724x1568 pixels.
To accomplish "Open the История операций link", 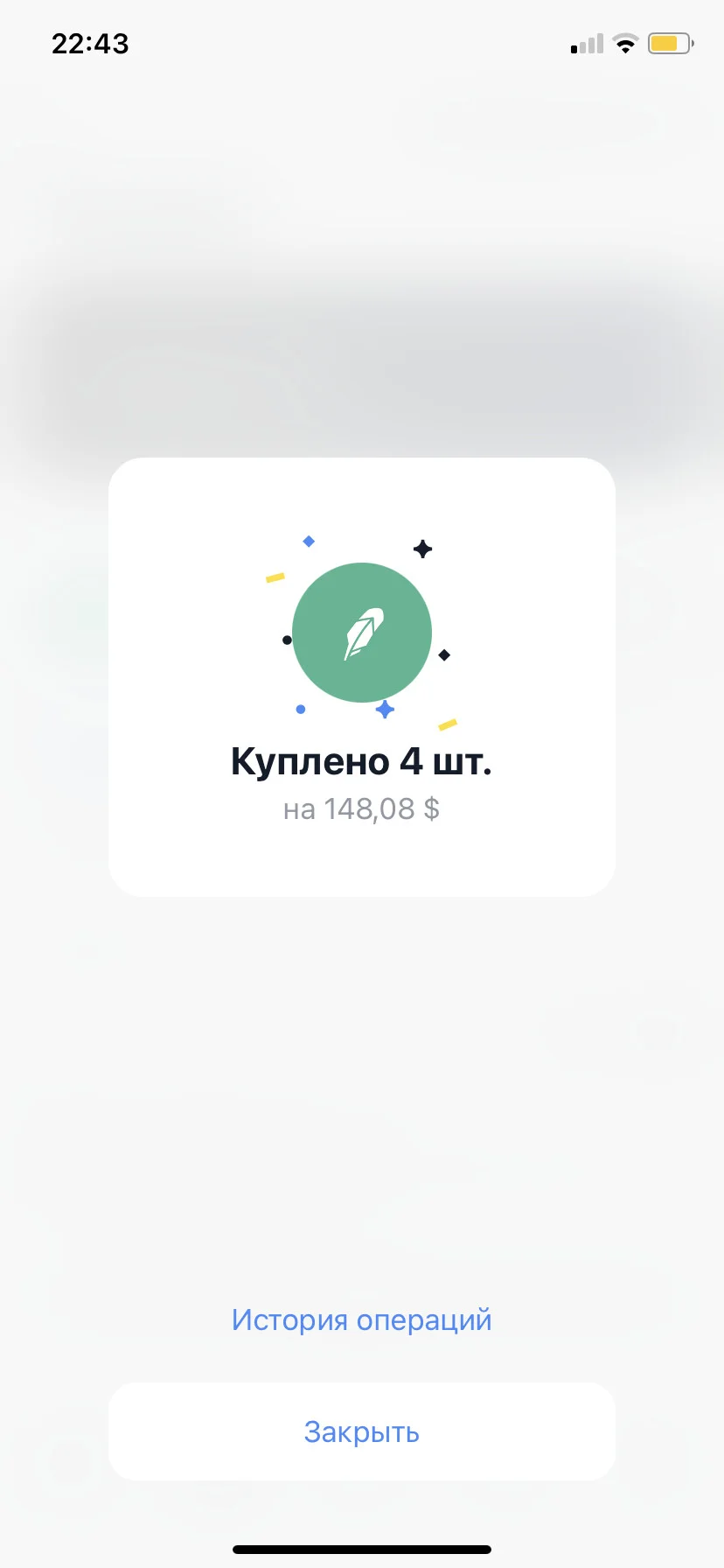I will pyautogui.click(x=361, y=1319).
